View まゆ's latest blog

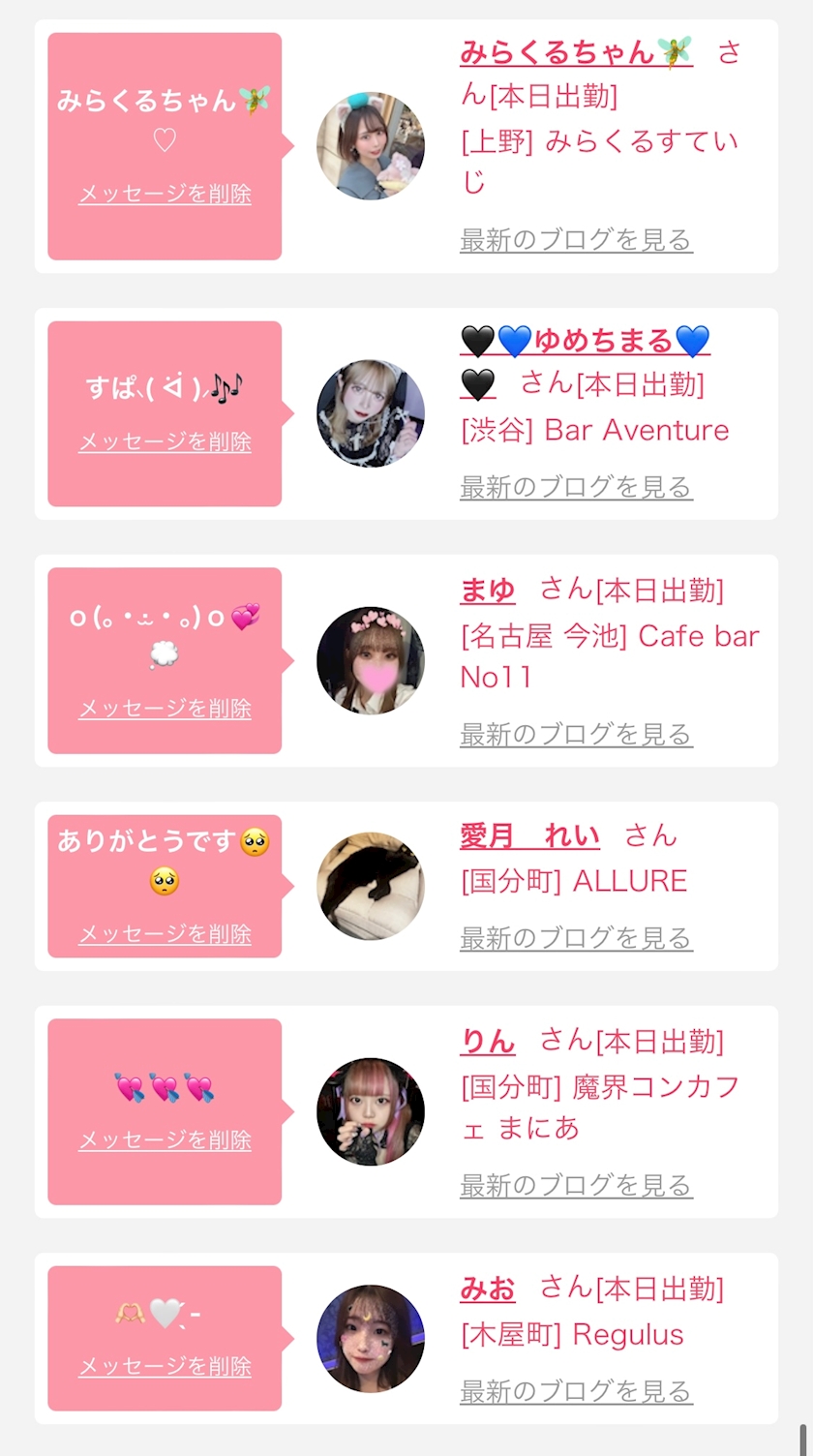[x=576, y=734]
